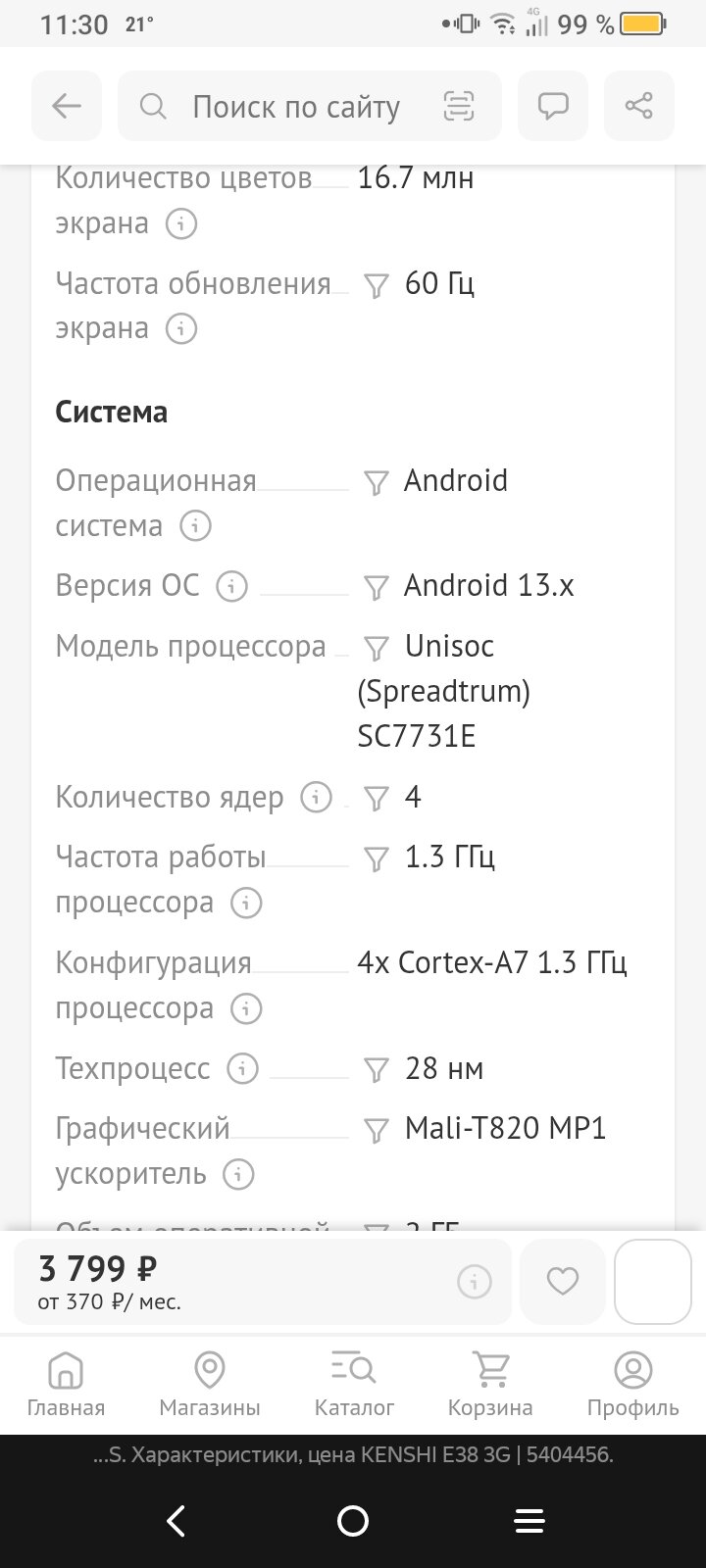Viewport: 706px width, 1568px height.
Task: Open the chat bubble icon
Action: [x=553, y=106]
